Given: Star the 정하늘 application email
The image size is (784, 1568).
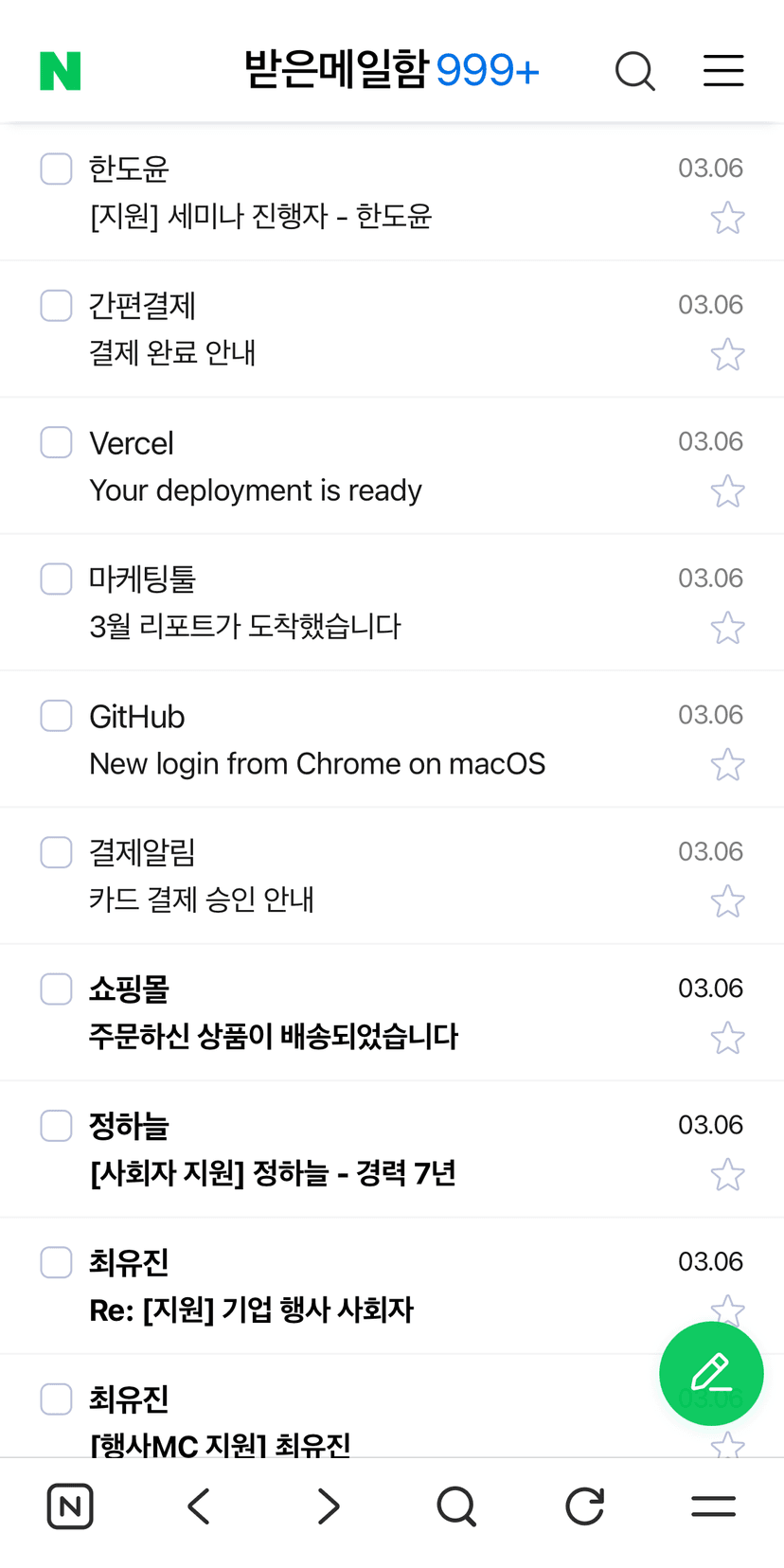Looking at the screenshot, I should [x=726, y=1174].
